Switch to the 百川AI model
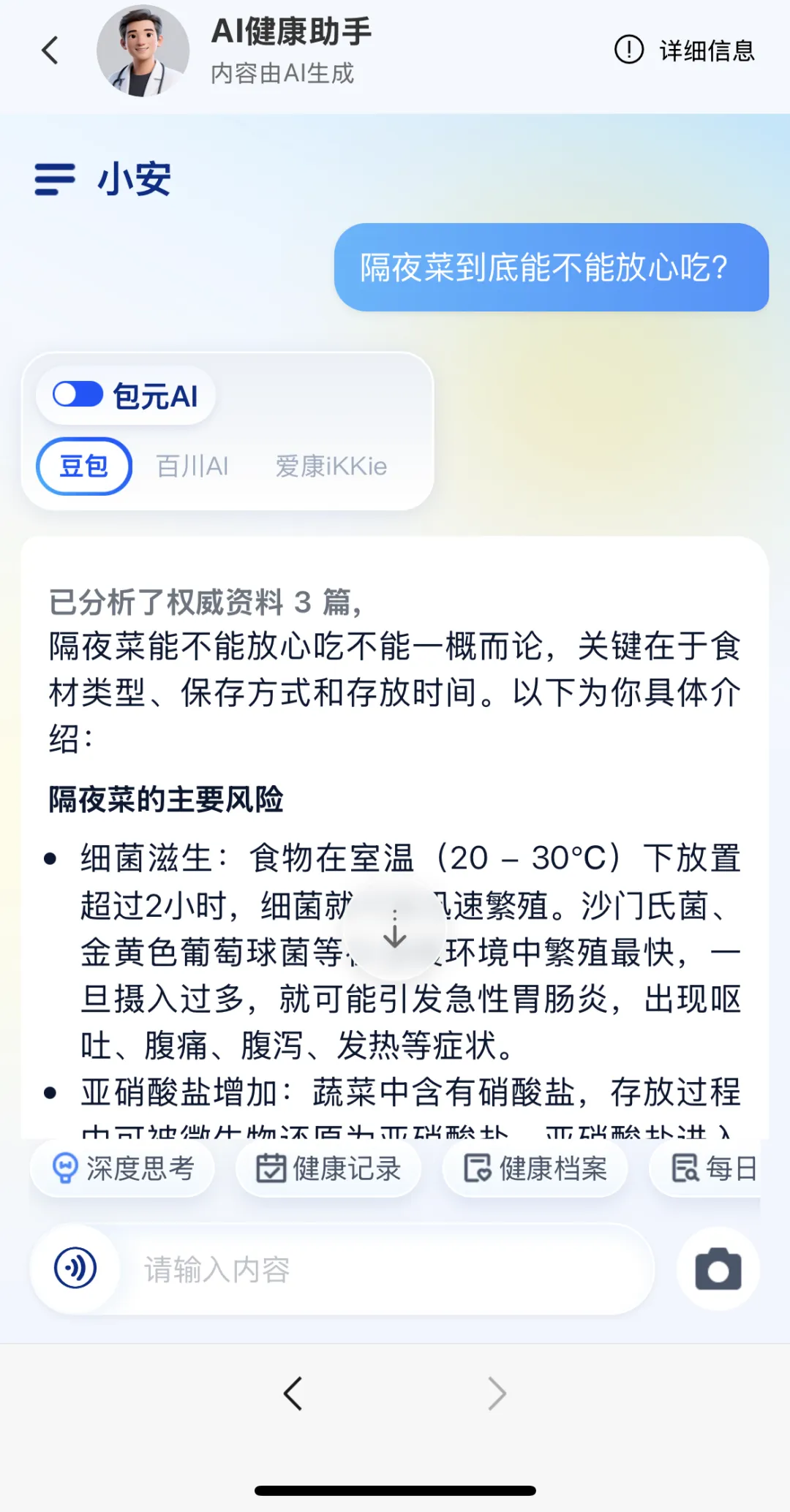 point(192,466)
